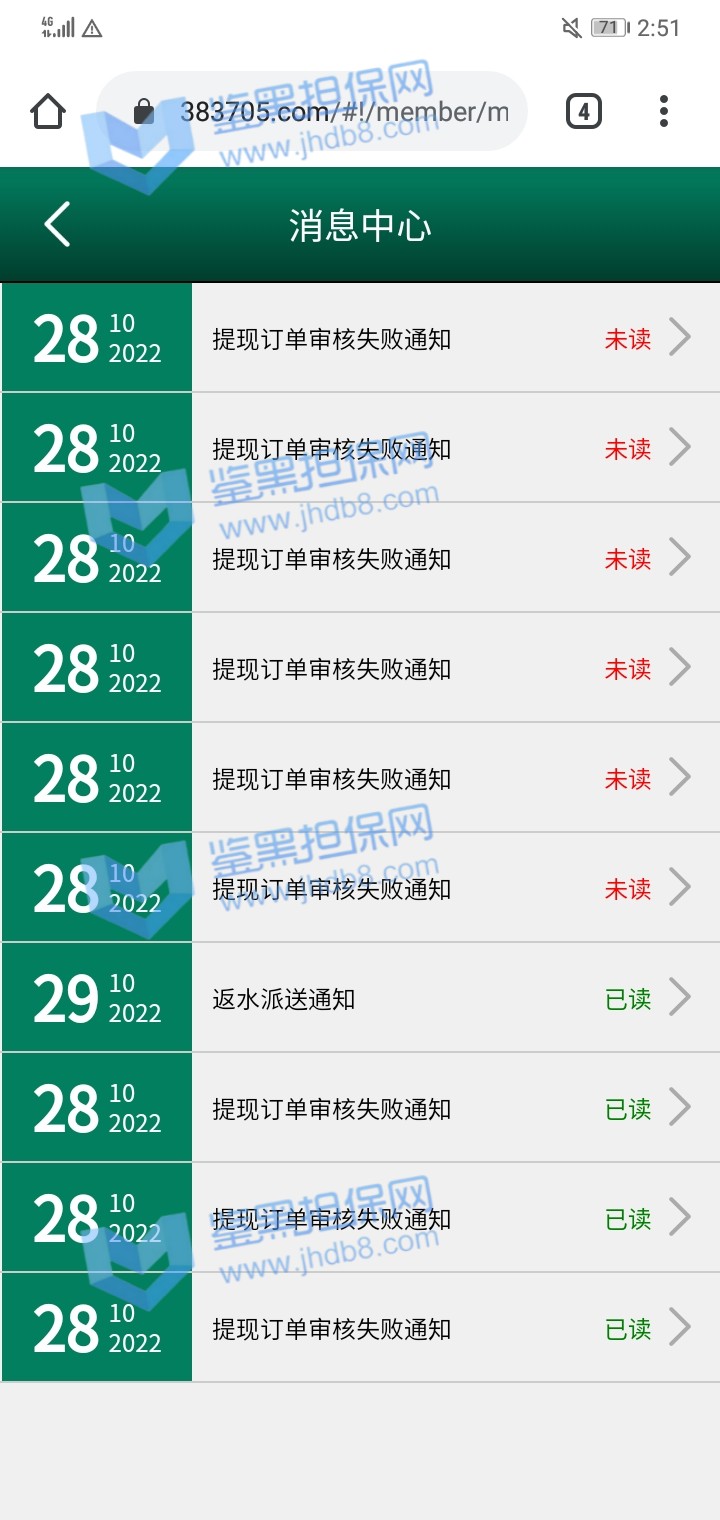Image resolution: width=720 pixels, height=1520 pixels.
Task: Open the browser tab switcher
Action: [x=584, y=111]
